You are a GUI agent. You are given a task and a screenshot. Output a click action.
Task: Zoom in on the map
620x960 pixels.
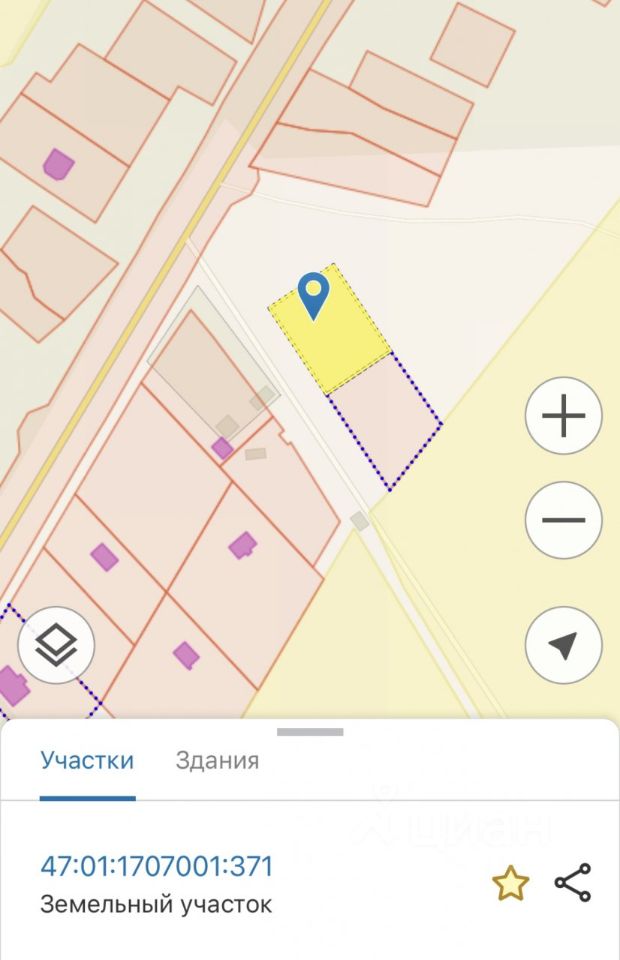pyautogui.click(x=563, y=416)
